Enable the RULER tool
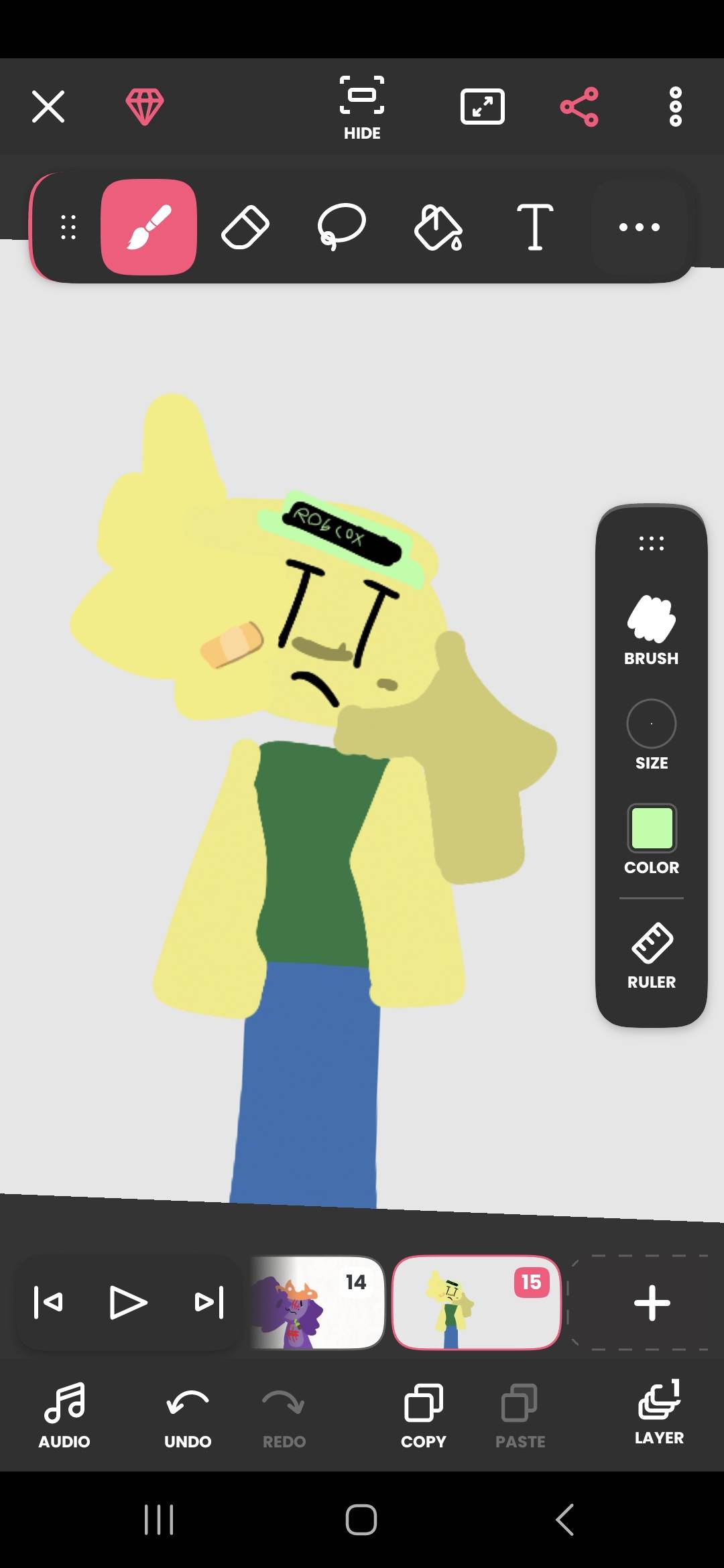The image size is (724, 1568). 651,954
